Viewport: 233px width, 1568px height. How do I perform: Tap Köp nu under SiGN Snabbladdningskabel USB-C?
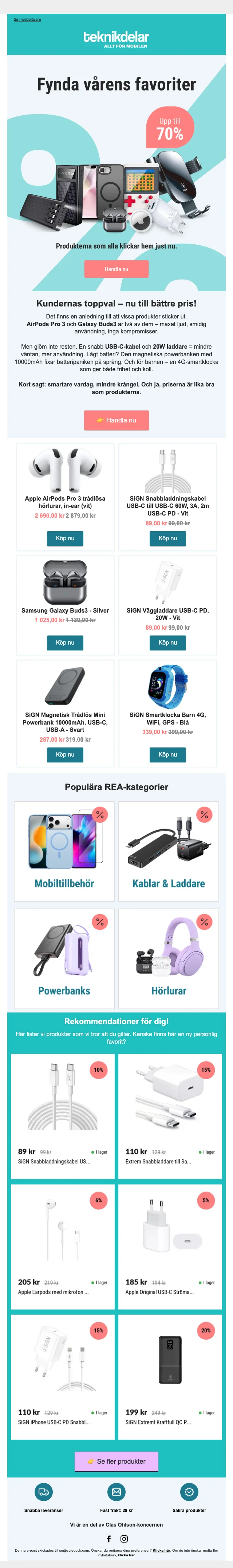[x=168, y=538]
